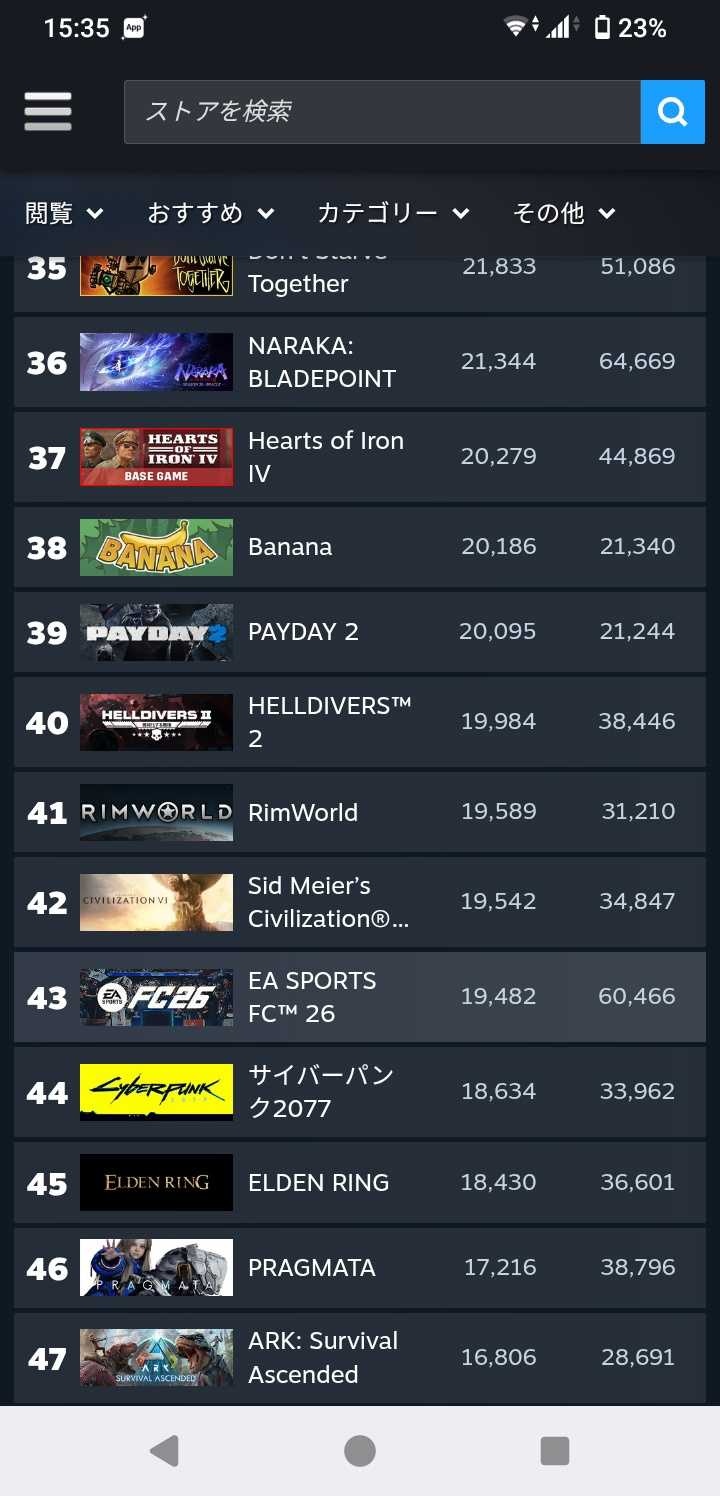Viewport: 720px width, 1496px height.
Task: Select PRAGMATA from the chart
Action: point(311,1267)
